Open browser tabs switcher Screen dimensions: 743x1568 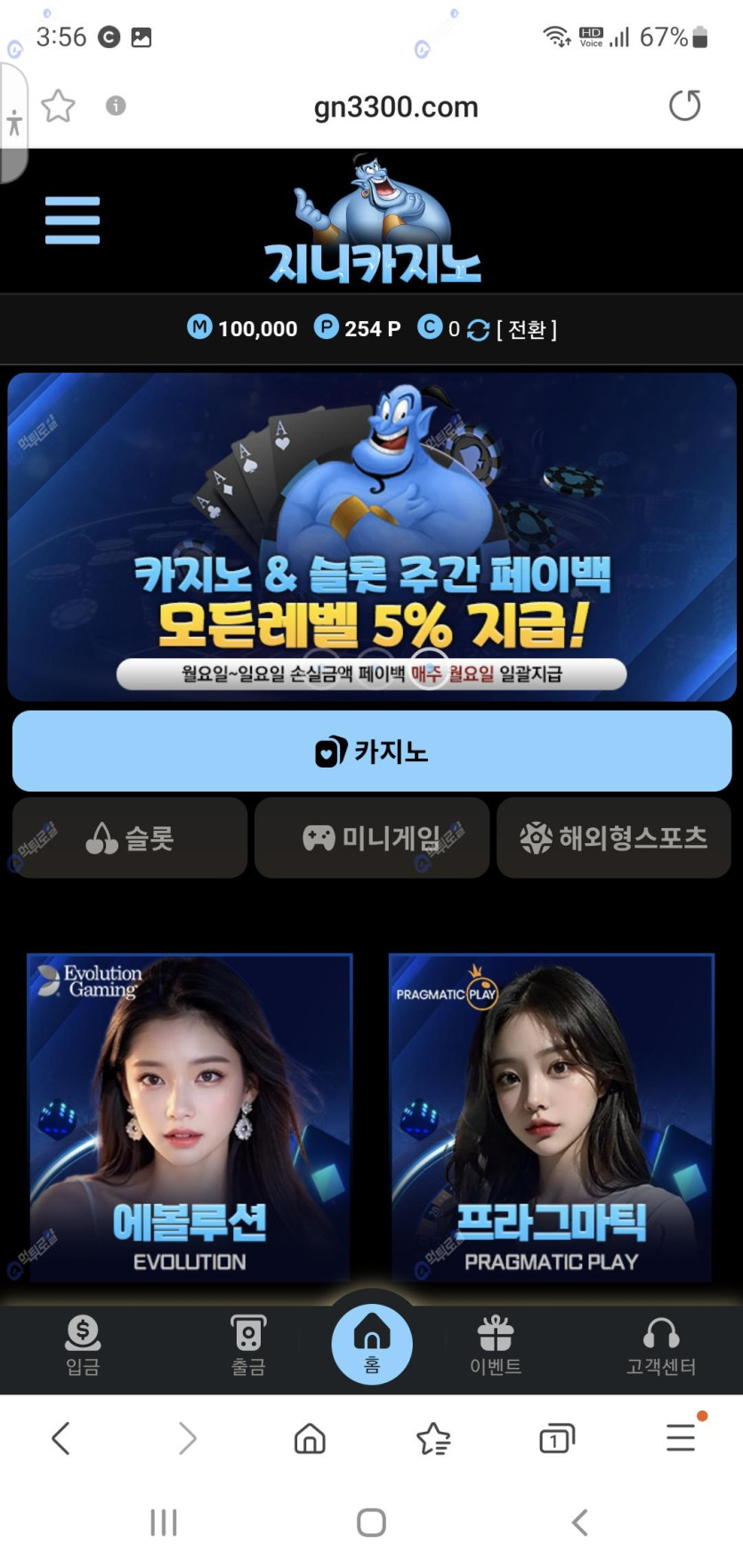point(557,1438)
